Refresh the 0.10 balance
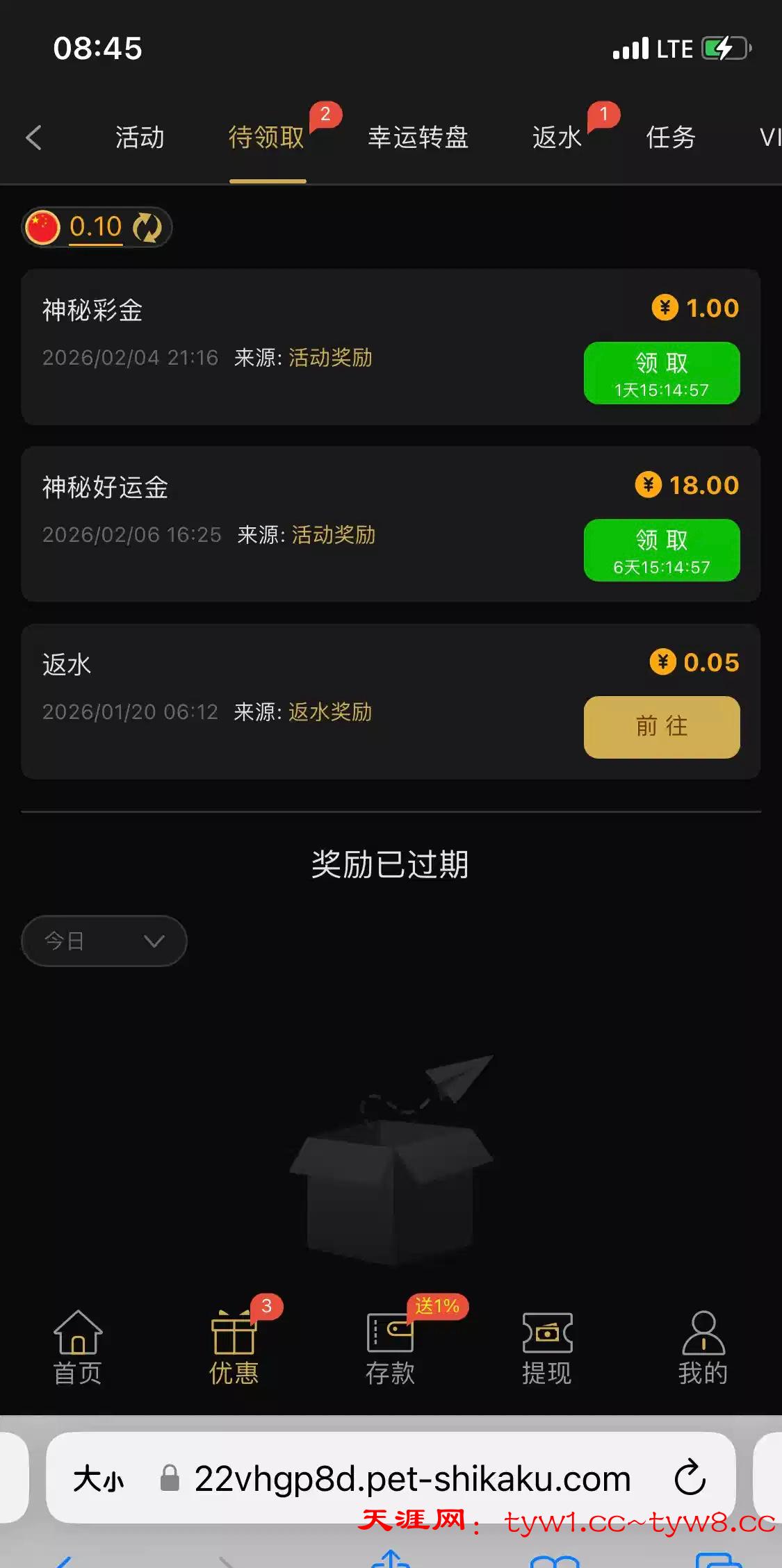The height and width of the screenshot is (1568, 782). pos(147,227)
